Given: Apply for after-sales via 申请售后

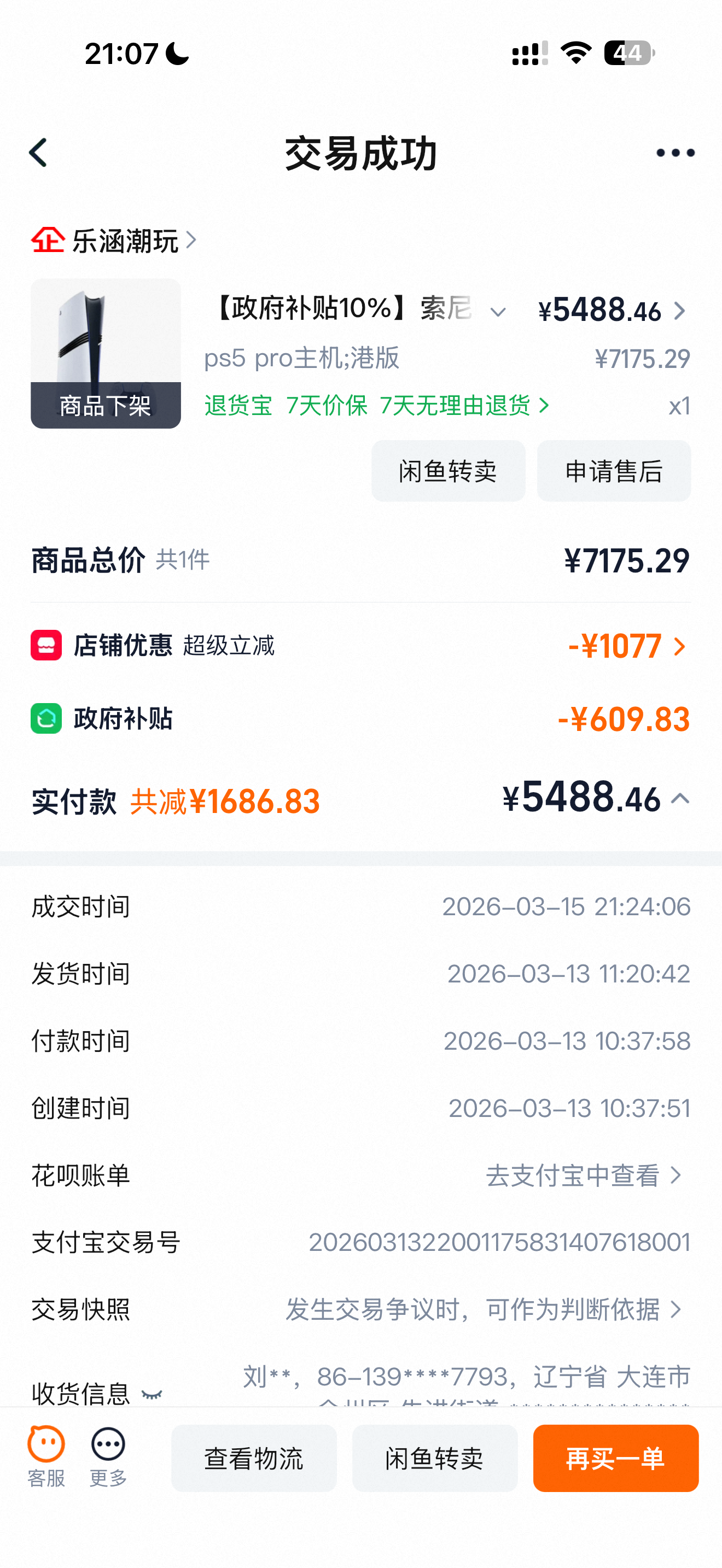Looking at the screenshot, I should pos(614,471).
